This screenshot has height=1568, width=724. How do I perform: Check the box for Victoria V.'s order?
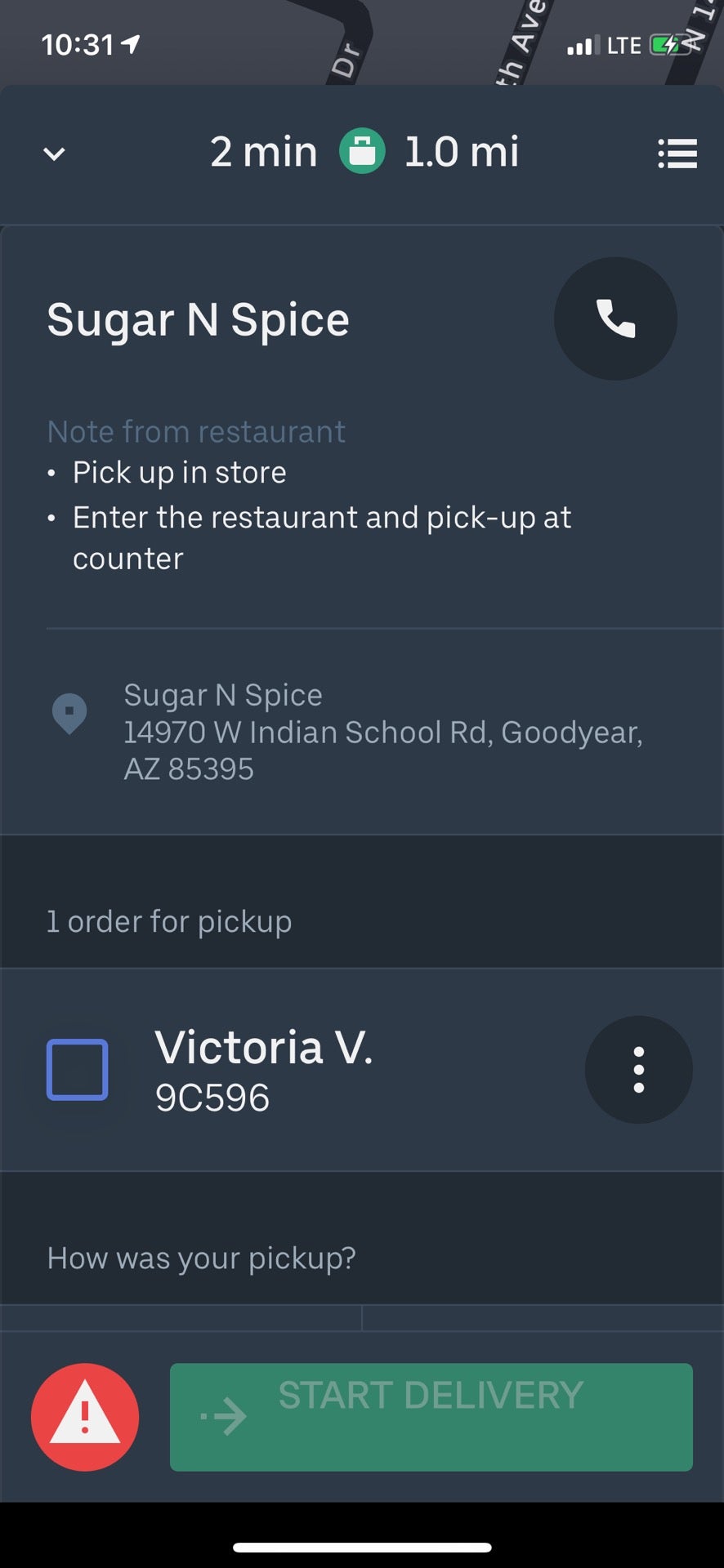[77, 1070]
